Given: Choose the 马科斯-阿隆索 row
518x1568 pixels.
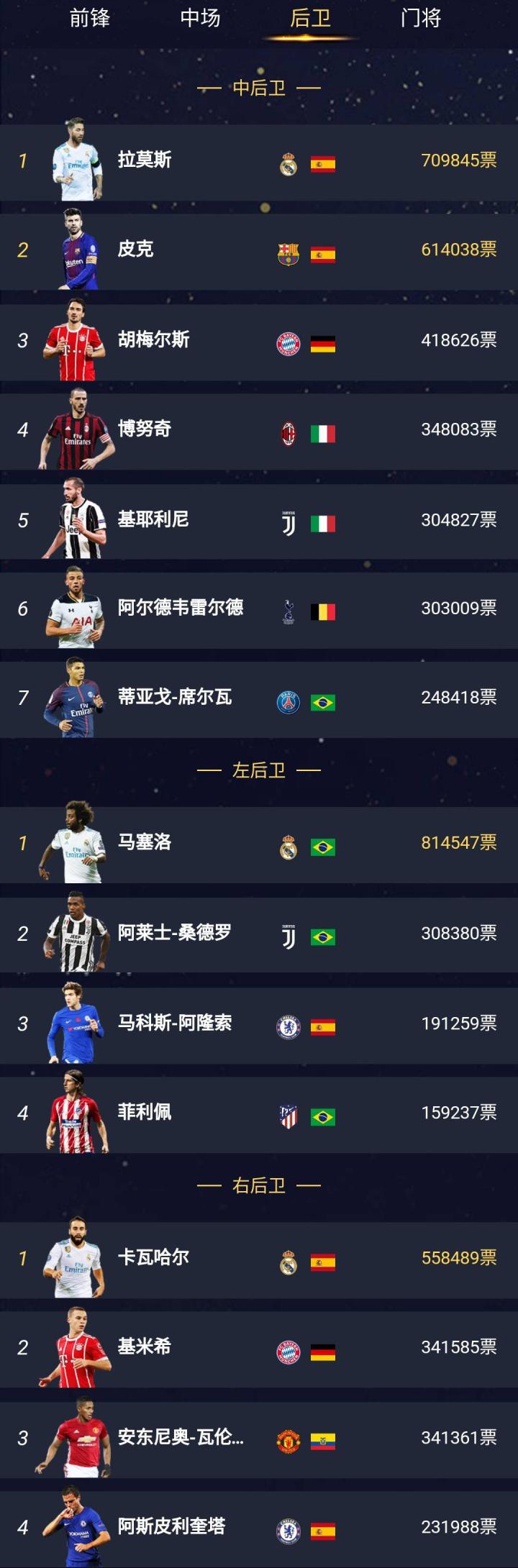Looking at the screenshot, I should tap(259, 1024).
